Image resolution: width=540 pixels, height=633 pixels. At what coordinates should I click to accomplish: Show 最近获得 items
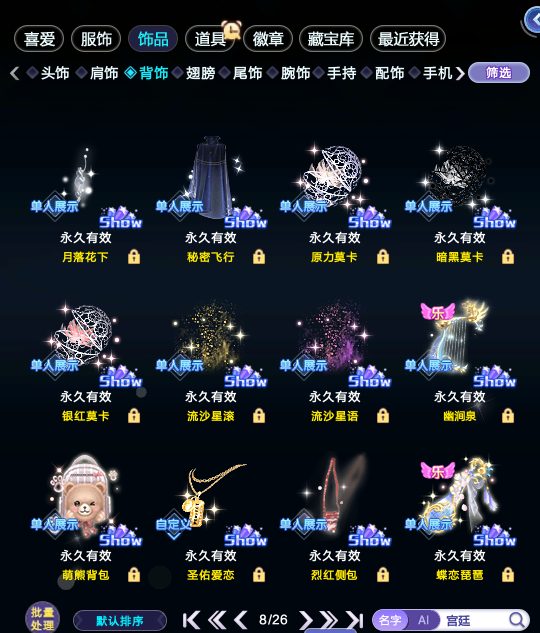pyautogui.click(x=408, y=39)
